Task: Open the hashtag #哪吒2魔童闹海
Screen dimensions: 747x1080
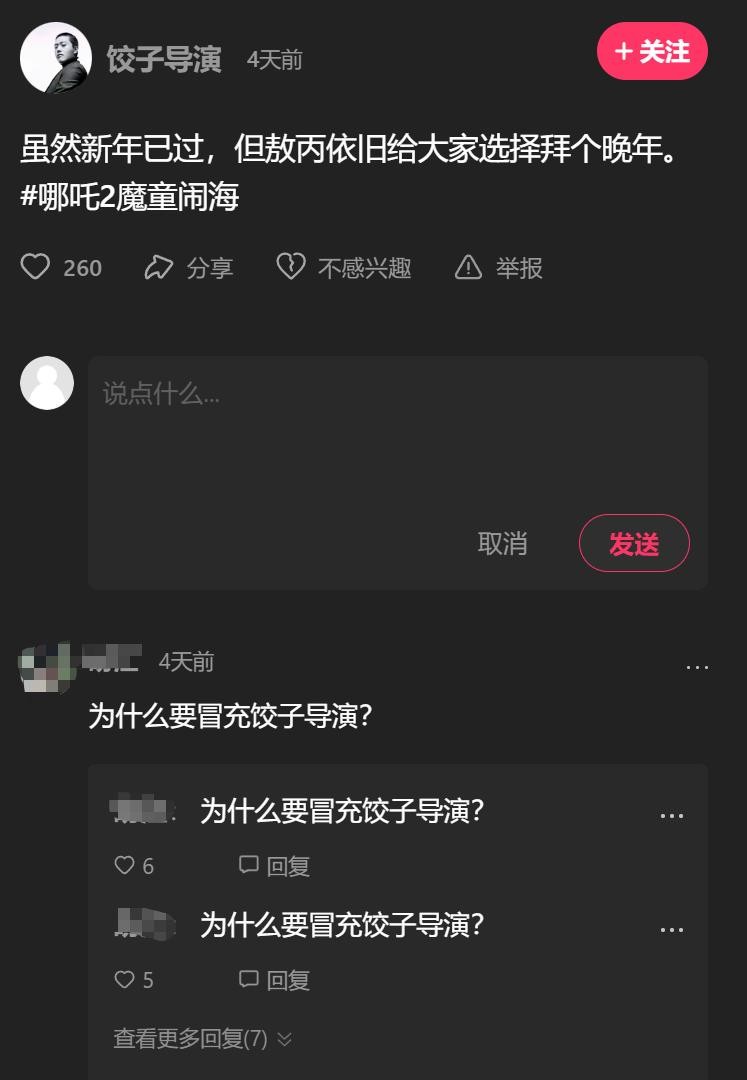Action: coord(130,197)
